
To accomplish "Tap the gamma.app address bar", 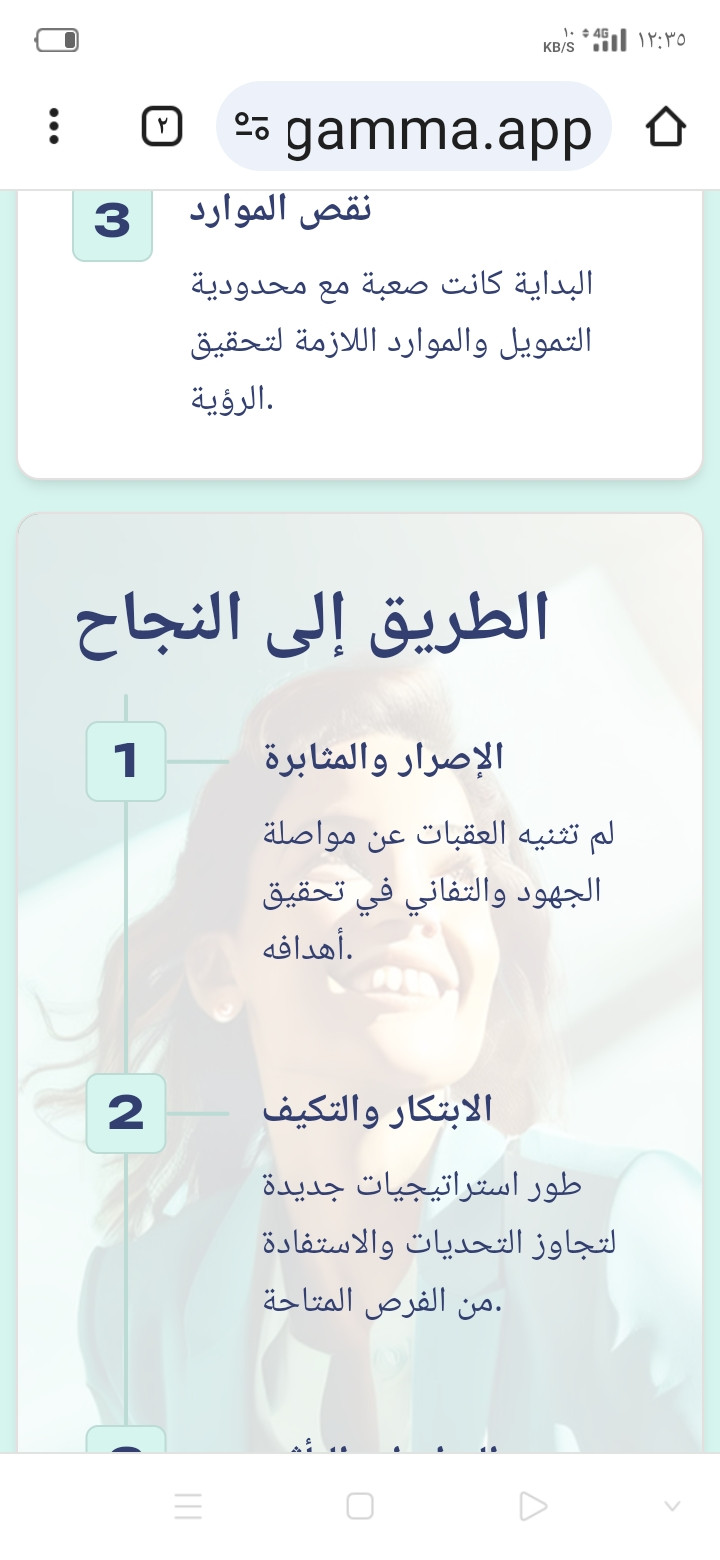I will (437, 128).
